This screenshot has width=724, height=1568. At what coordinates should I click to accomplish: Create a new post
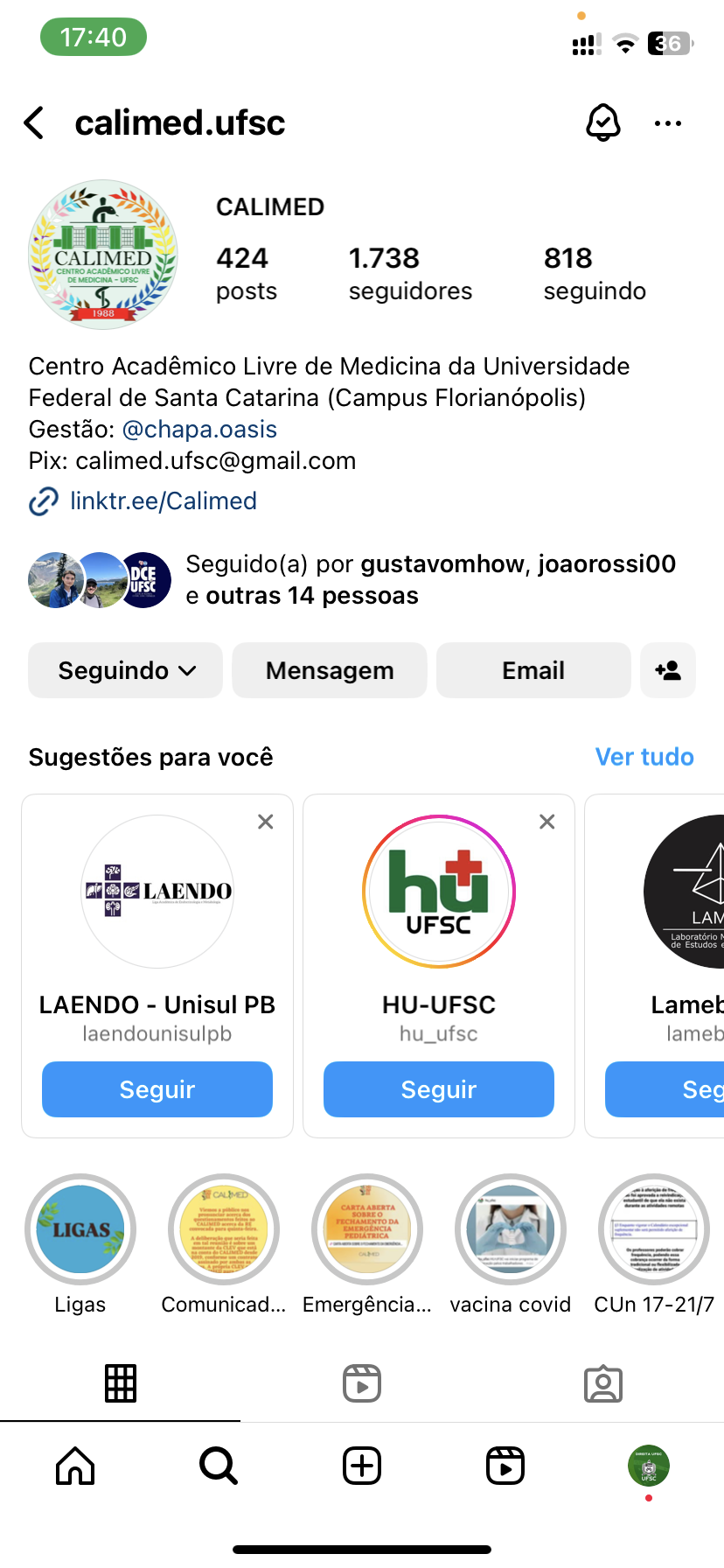[362, 1466]
